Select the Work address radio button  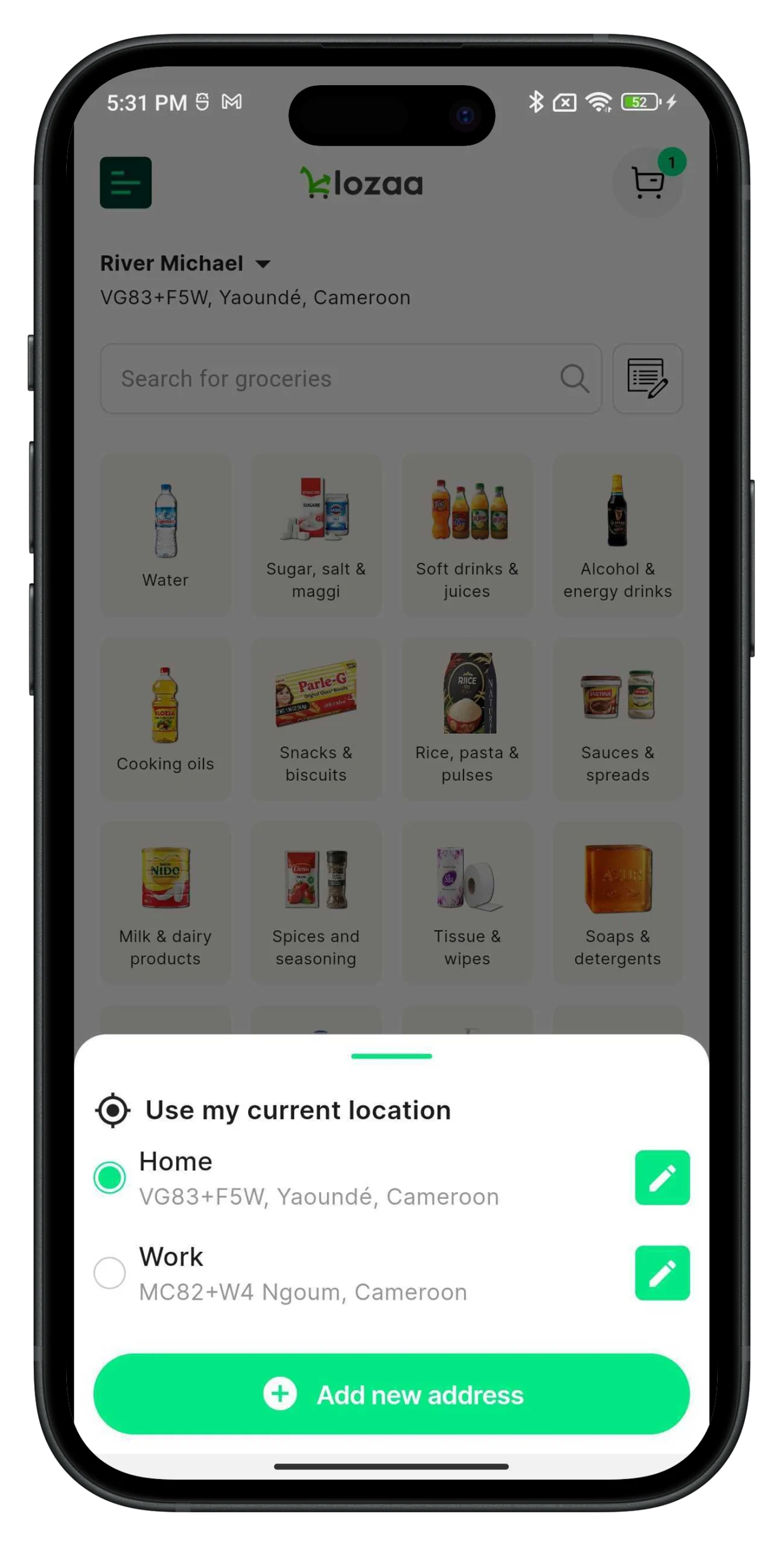tap(110, 1273)
